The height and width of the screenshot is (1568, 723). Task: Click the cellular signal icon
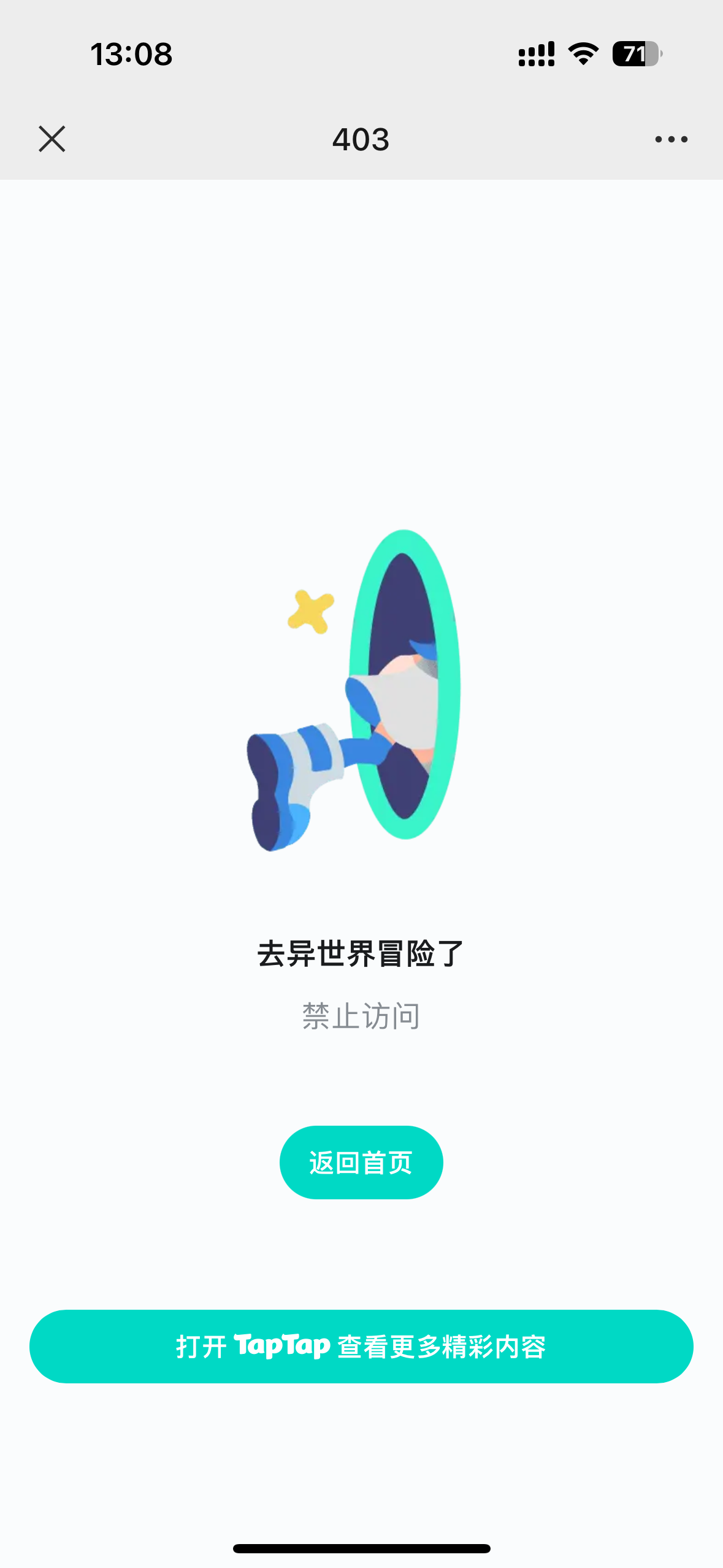[x=536, y=55]
